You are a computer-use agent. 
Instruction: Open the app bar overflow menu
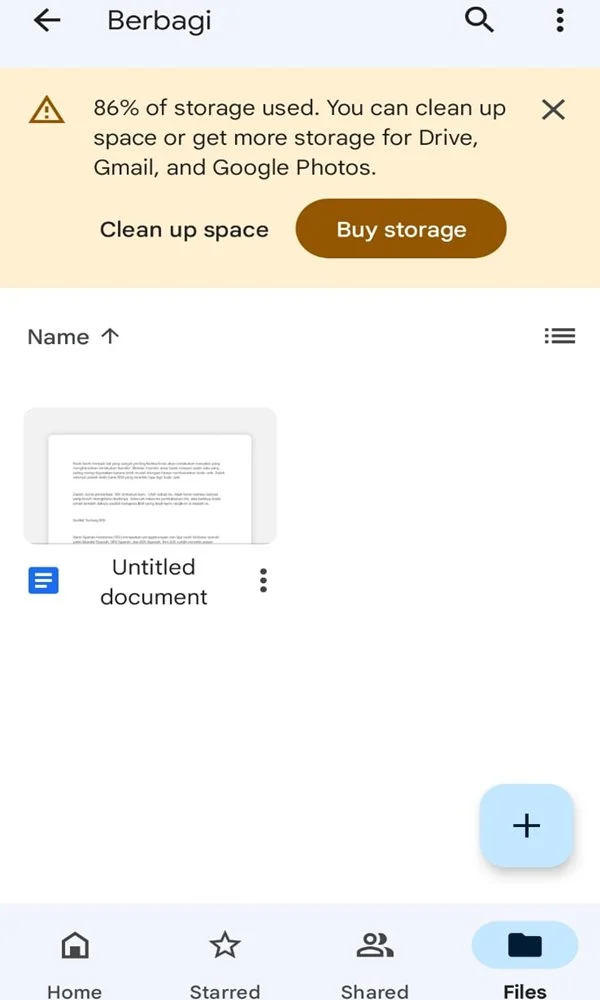click(x=560, y=20)
